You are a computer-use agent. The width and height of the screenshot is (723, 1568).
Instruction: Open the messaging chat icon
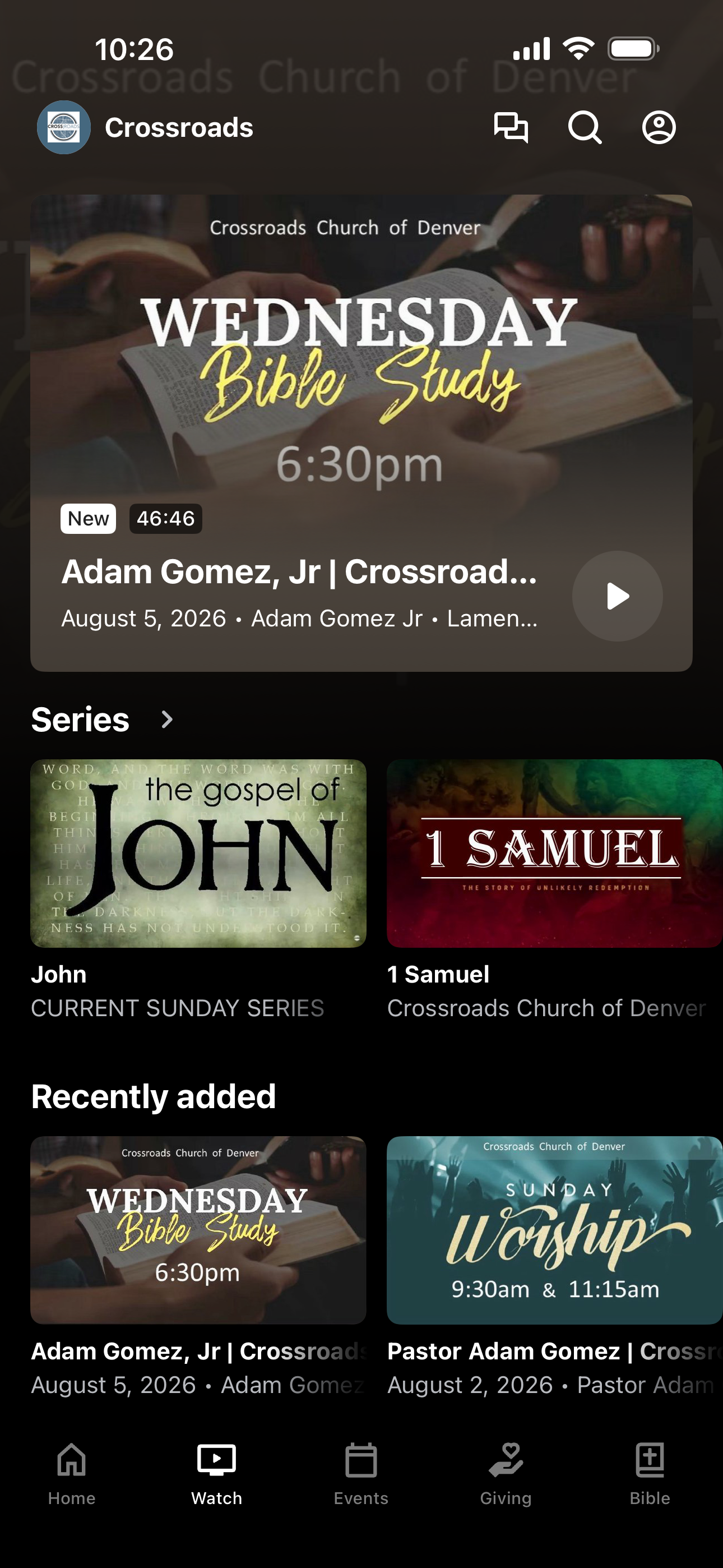tap(511, 128)
